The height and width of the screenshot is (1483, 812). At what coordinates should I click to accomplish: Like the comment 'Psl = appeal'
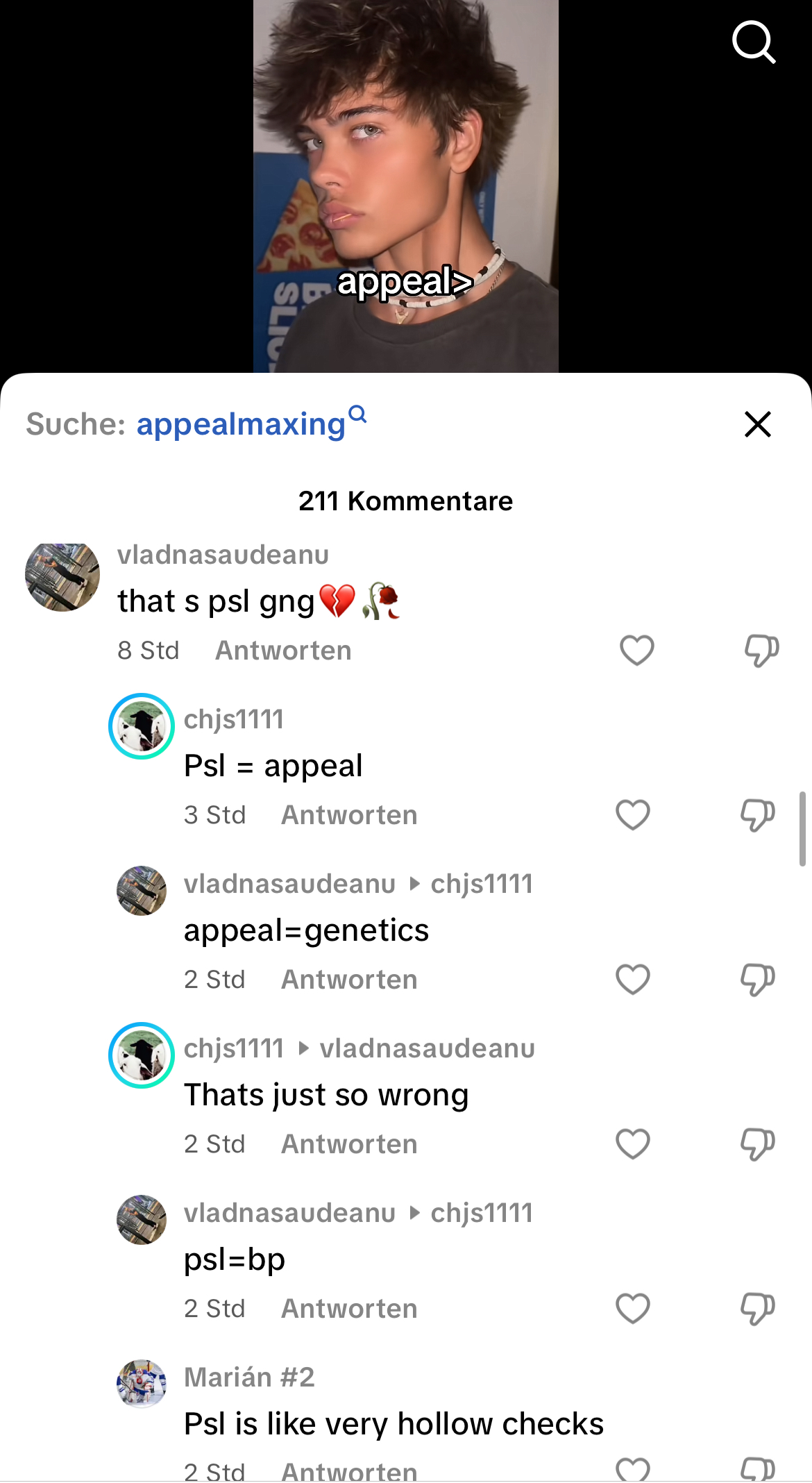(x=632, y=815)
